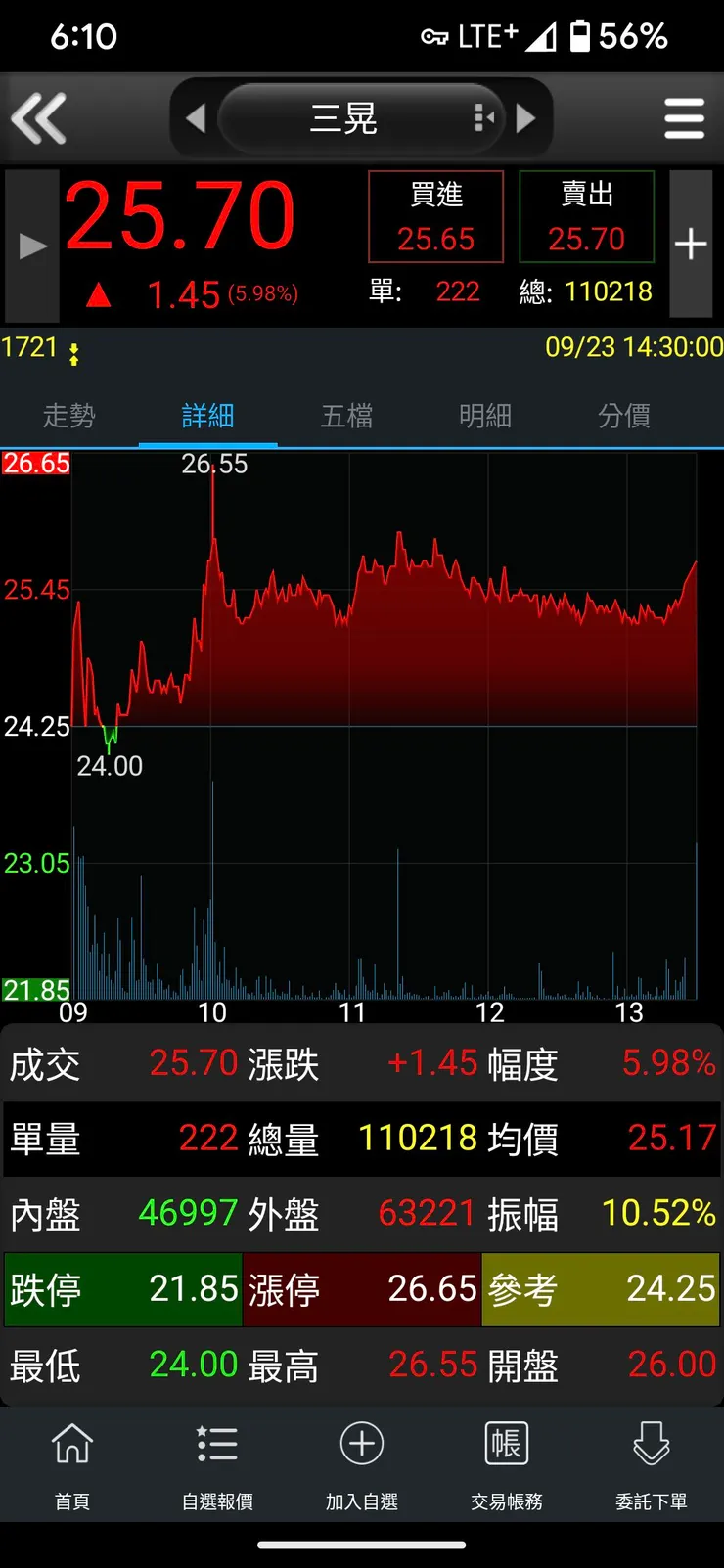Tap the 賣出 sell button at 25.70
The height and width of the screenshot is (1568, 724).
[x=586, y=217]
